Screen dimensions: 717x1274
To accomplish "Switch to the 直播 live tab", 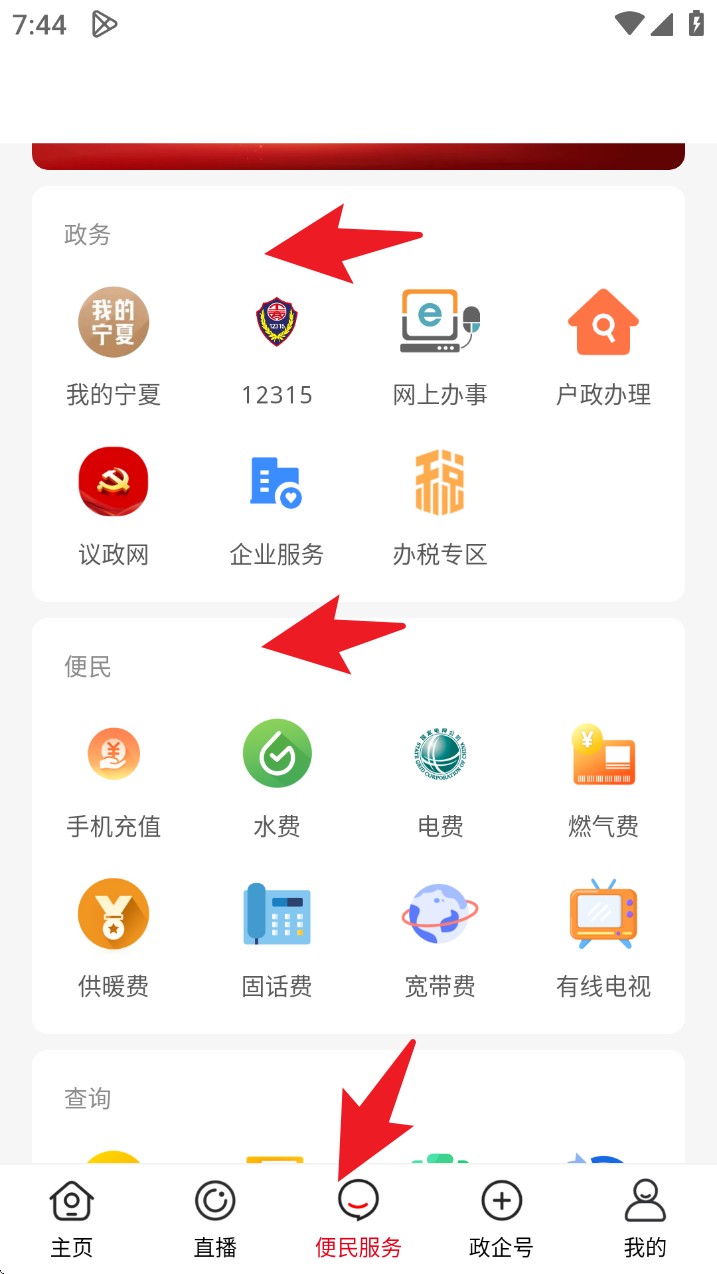I will point(215,1218).
